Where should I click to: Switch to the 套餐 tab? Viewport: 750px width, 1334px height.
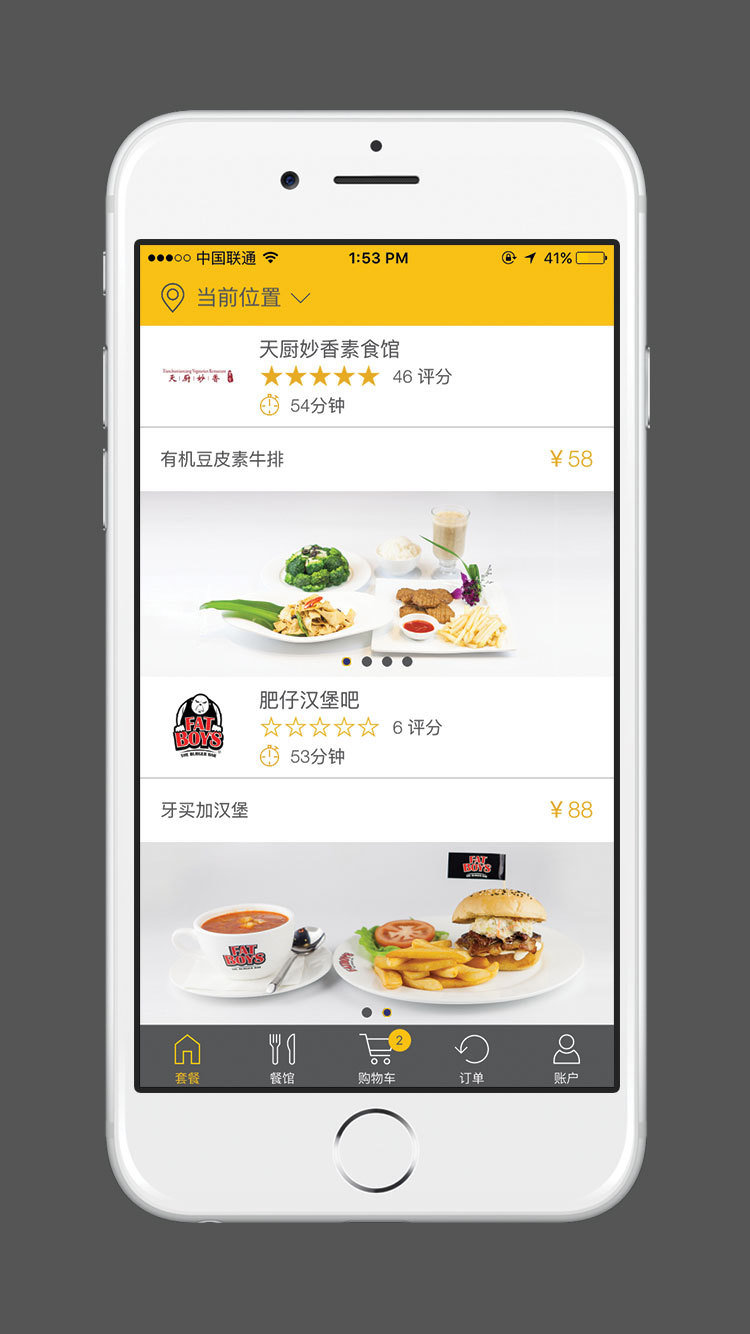tap(187, 1059)
